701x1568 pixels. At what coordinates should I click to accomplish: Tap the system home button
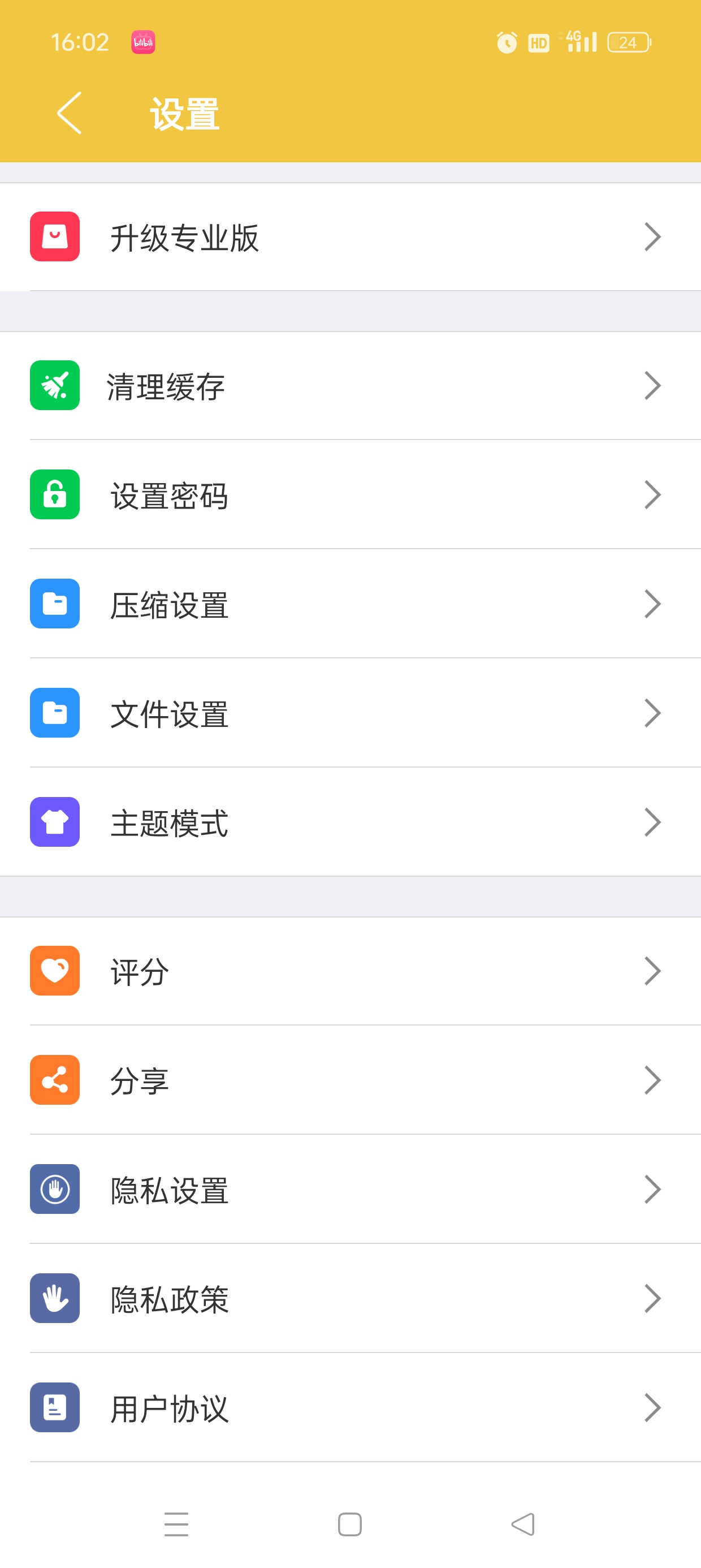(350, 1524)
